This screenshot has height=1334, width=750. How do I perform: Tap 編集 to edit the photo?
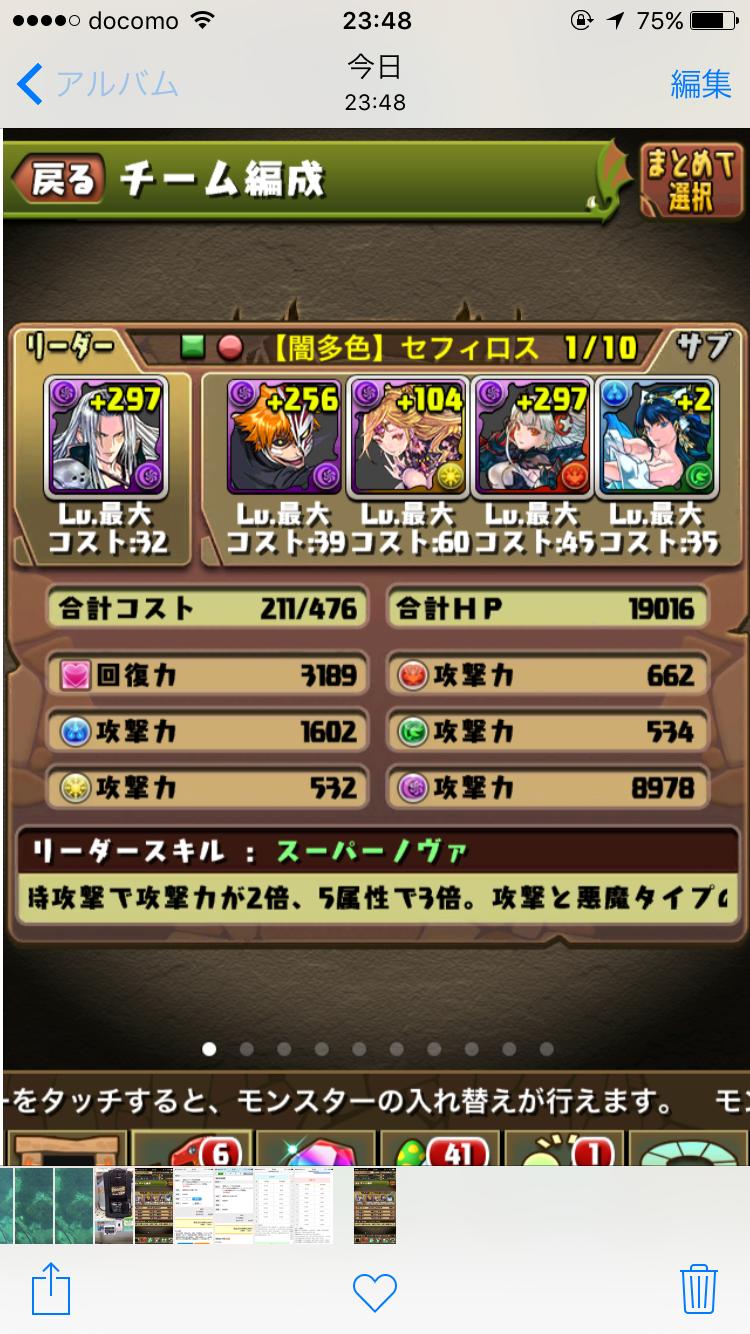(x=700, y=84)
